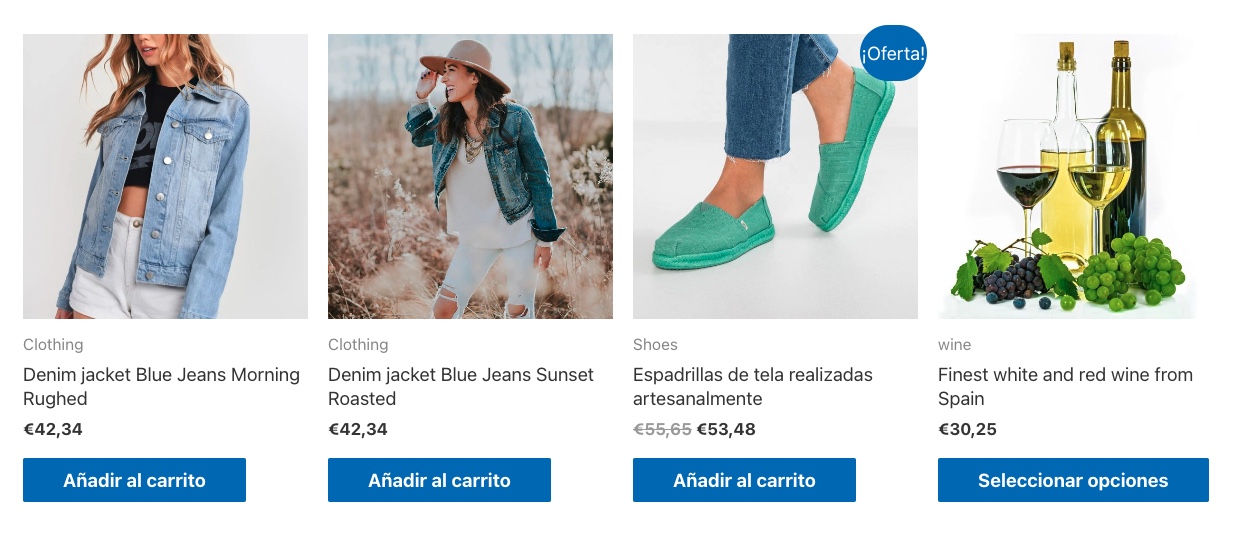
Task: View the green espadrilles product photo
Action: pyautogui.click(x=775, y=176)
